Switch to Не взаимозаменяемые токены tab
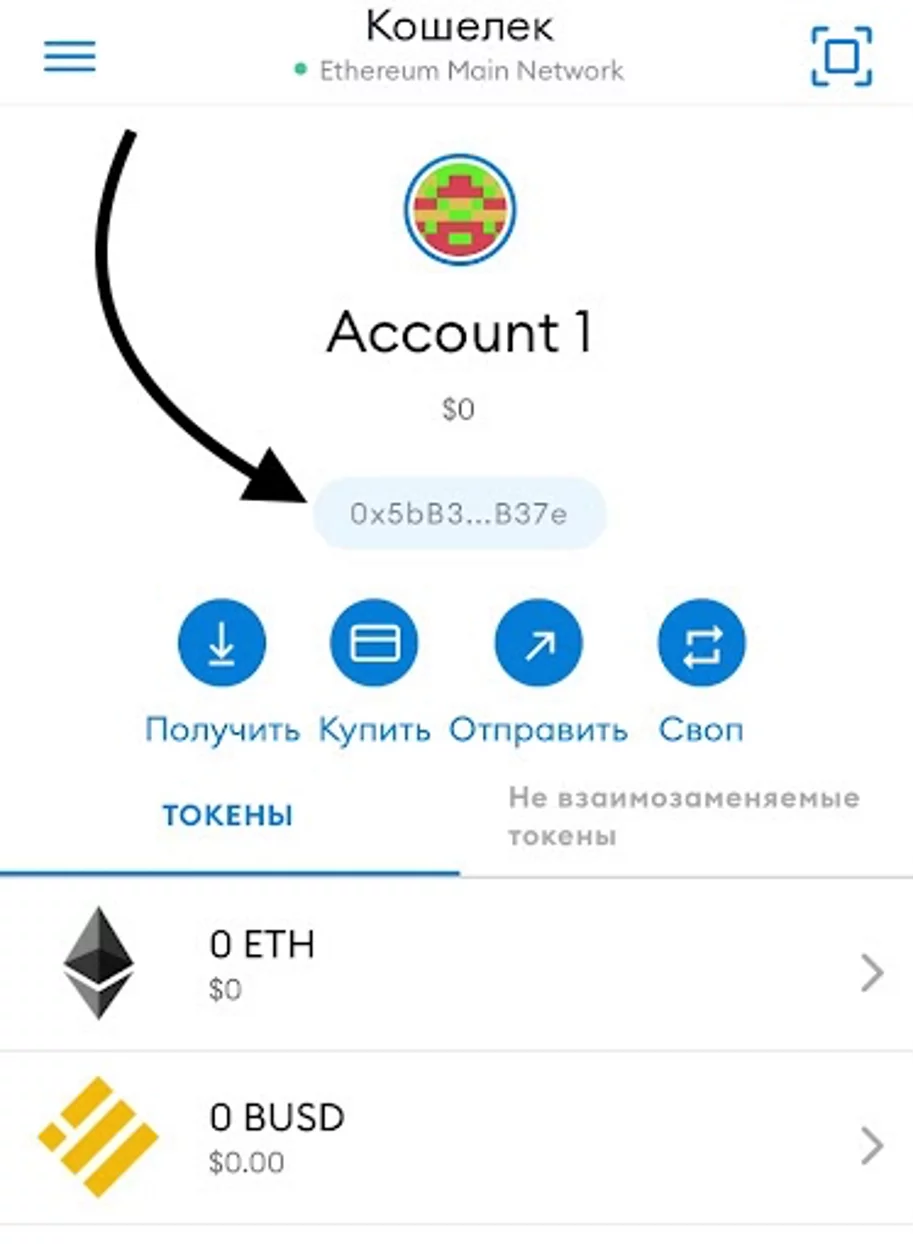This screenshot has width=914, height=1250. pyautogui.click(x=685, y=816)
